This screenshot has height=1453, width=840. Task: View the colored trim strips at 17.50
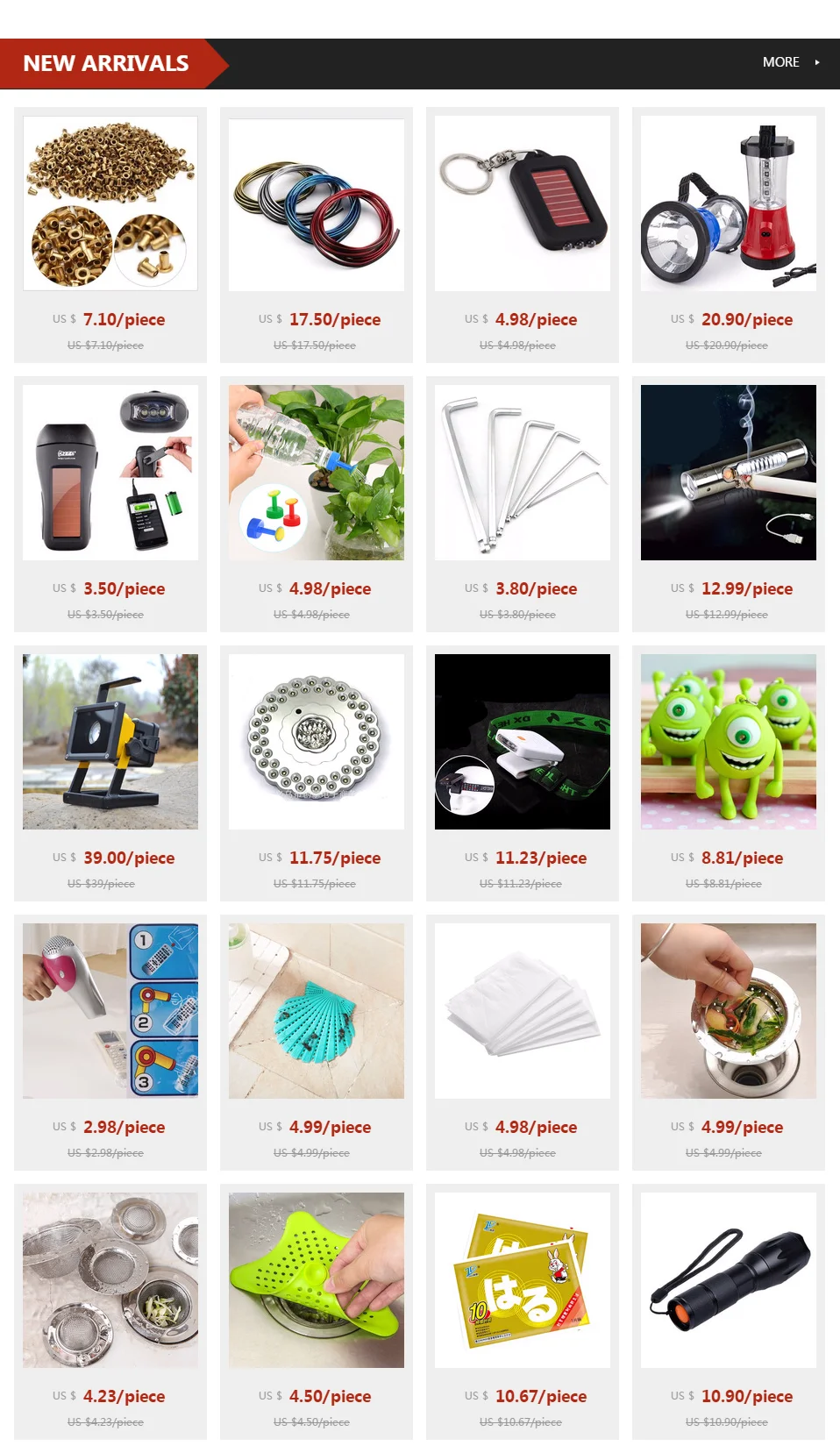[317, 203]
